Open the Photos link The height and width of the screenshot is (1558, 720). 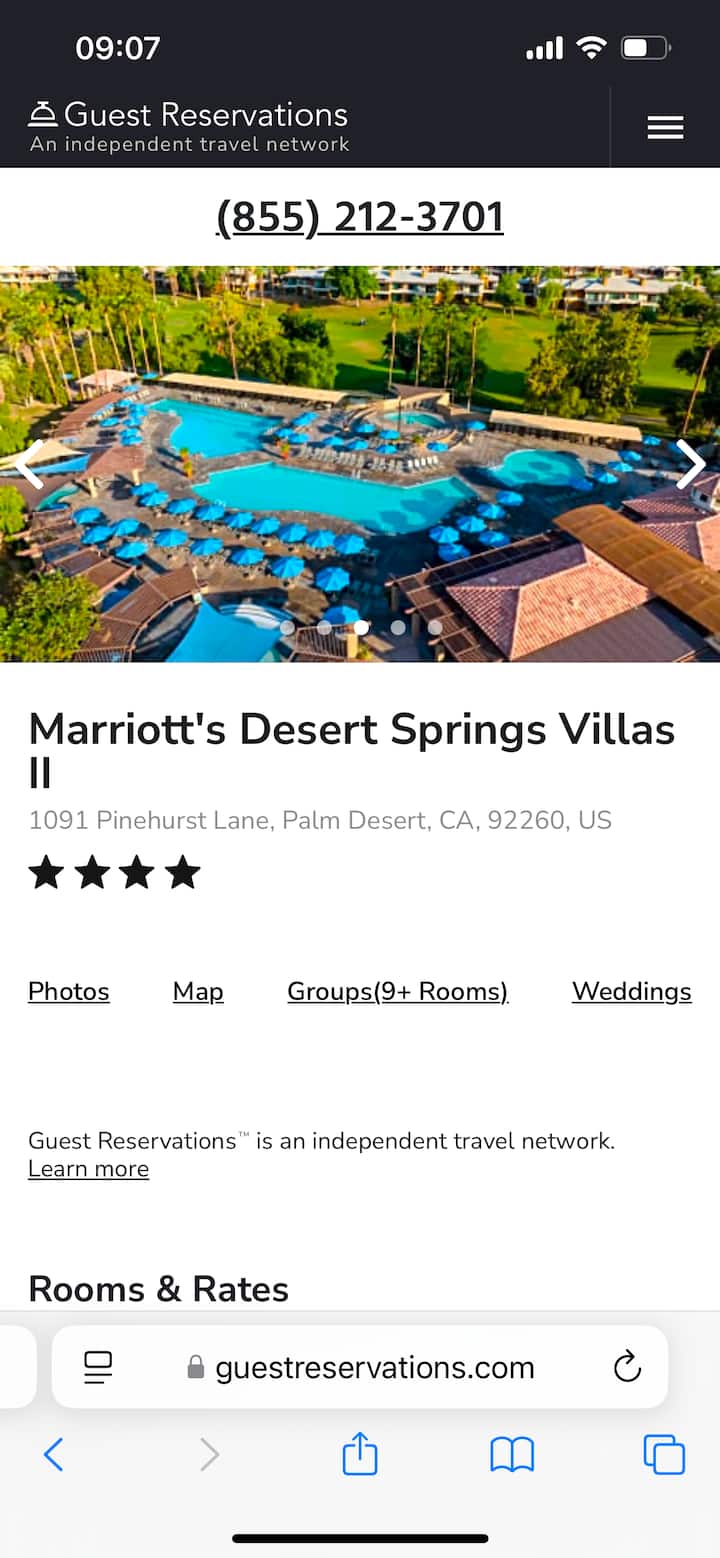(x=69, y=991)
